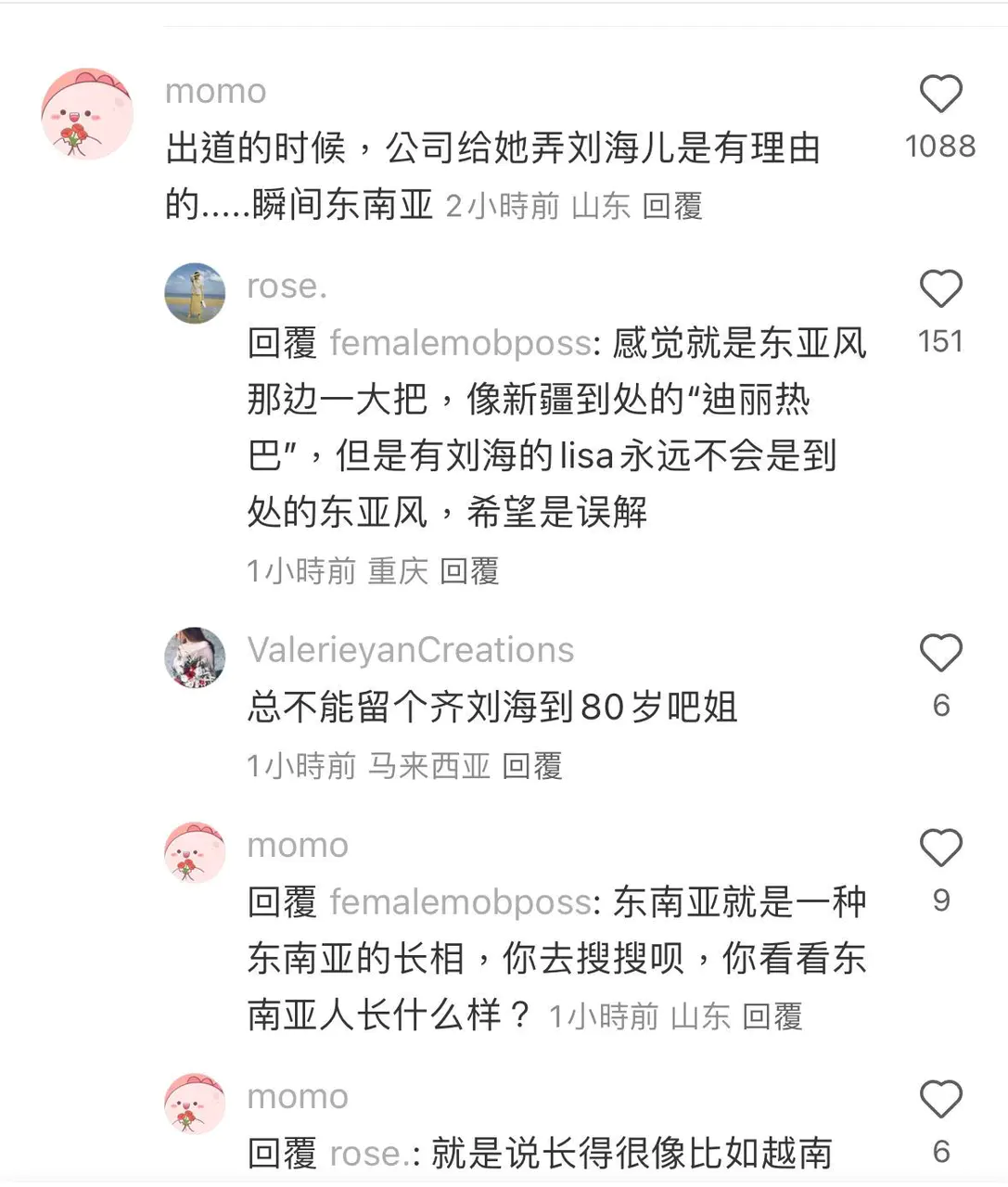Open ValerieyanCreations' profile avatar
1008x1187 pixels.
pos(195,657)
